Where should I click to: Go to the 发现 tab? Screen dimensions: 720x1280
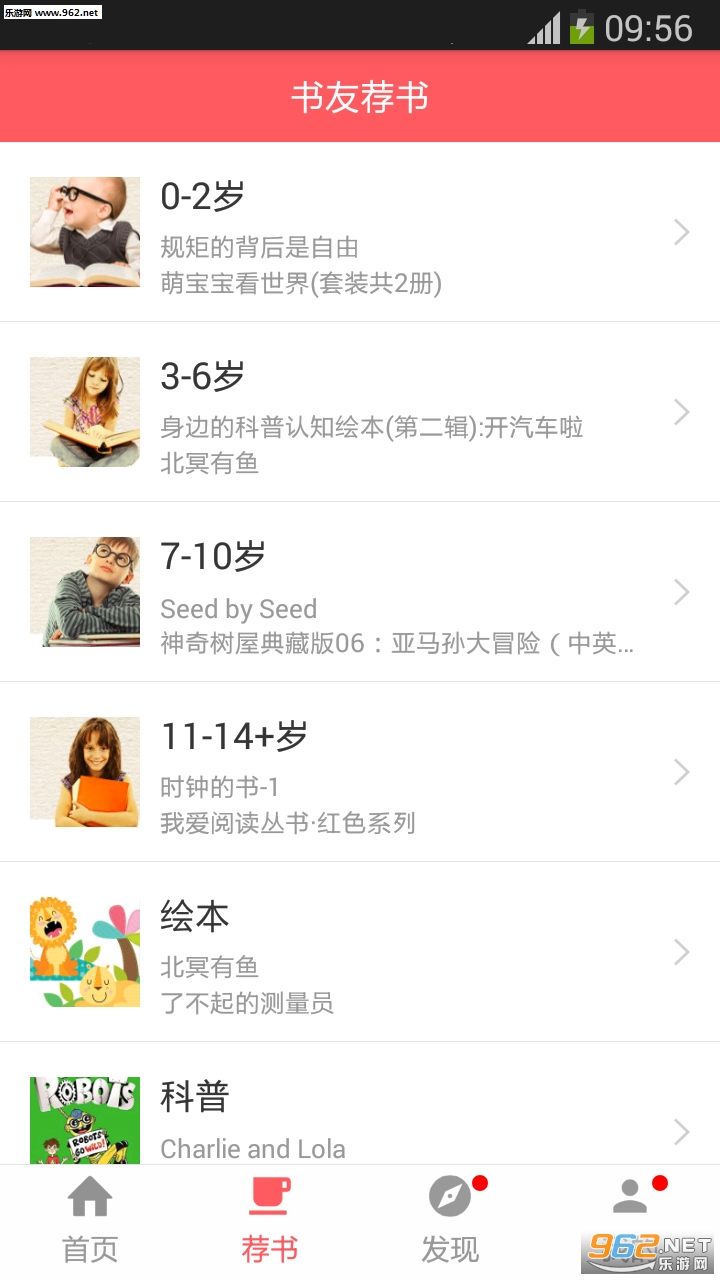click(450, 1222)
